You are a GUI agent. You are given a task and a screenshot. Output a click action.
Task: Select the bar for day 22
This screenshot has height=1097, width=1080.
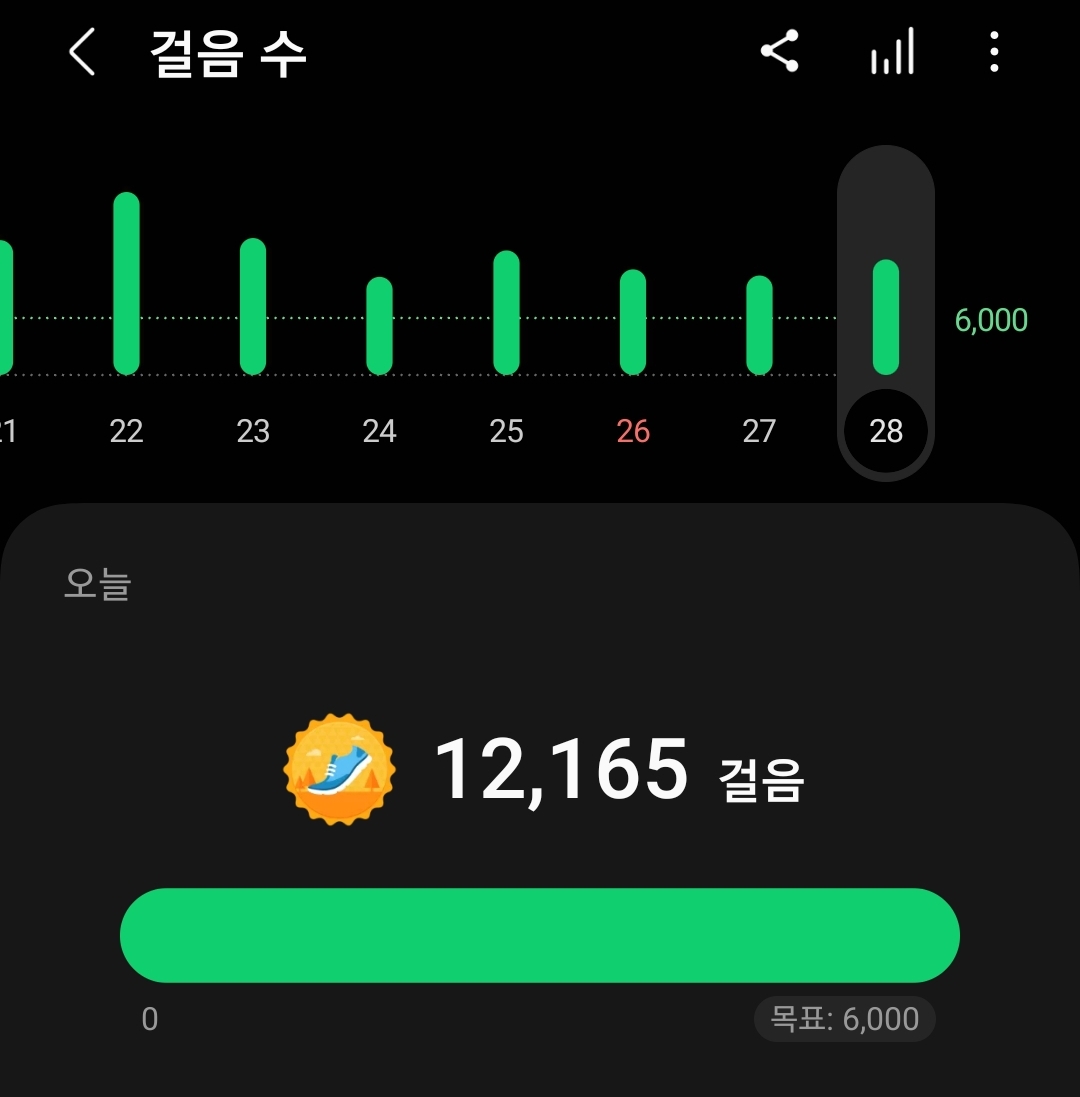click(126, 284)
